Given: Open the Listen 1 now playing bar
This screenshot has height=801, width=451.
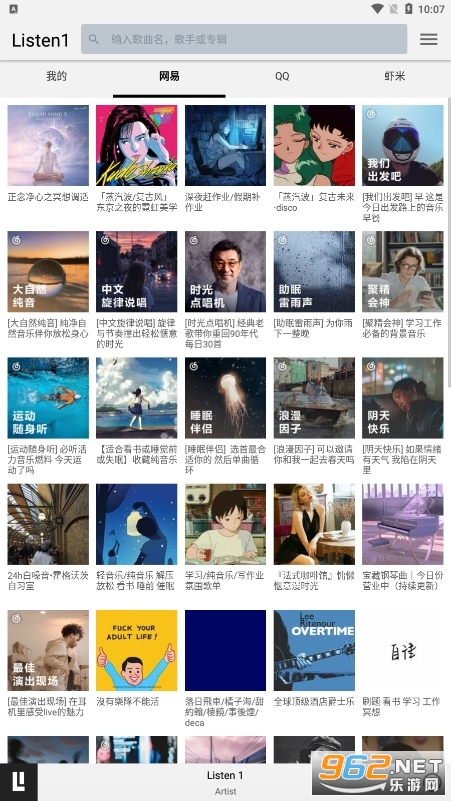Looking at the screenshot, I should click(225, 782).
